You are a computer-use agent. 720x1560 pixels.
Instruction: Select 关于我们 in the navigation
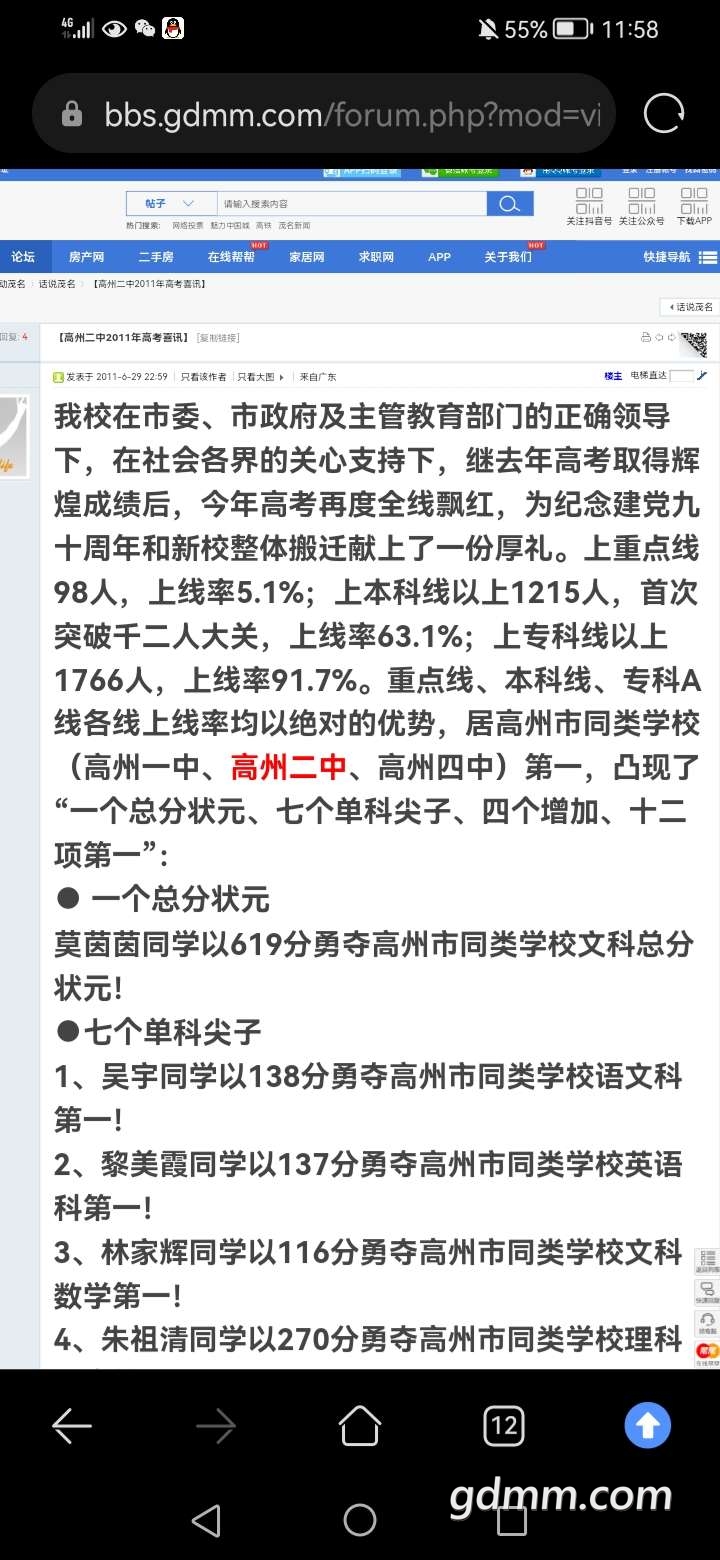508,257
